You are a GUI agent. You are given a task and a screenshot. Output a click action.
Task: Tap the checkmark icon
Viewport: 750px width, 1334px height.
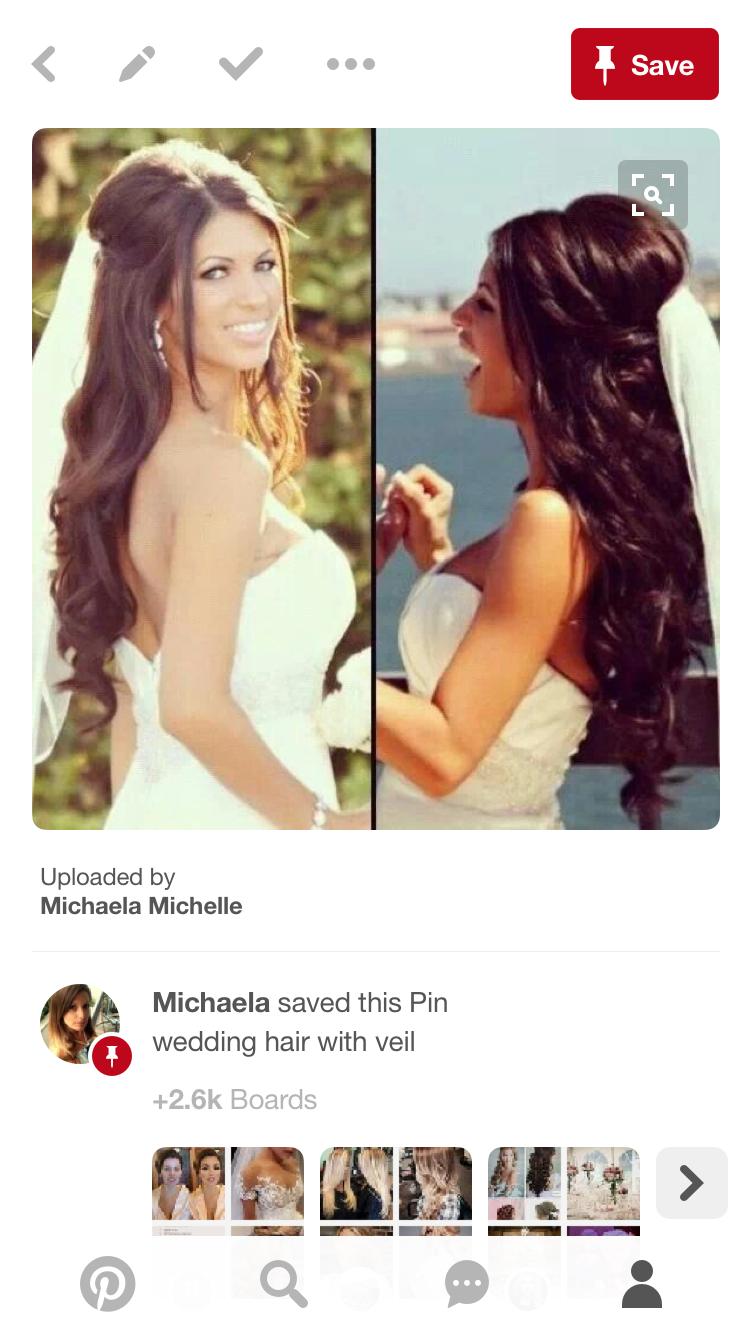click(x=240, y=65)
